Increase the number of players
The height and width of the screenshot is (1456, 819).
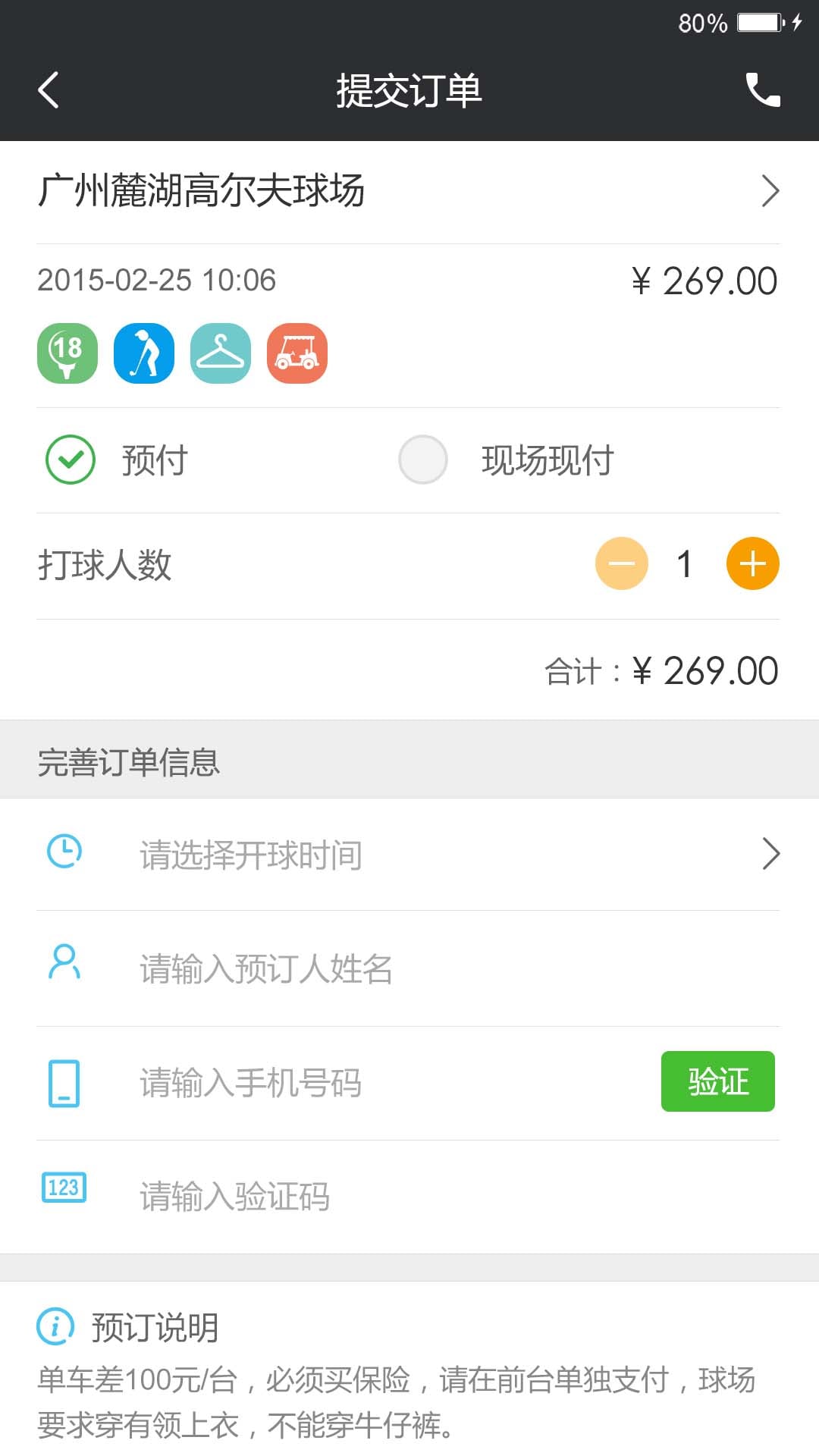tap(753, 563)
